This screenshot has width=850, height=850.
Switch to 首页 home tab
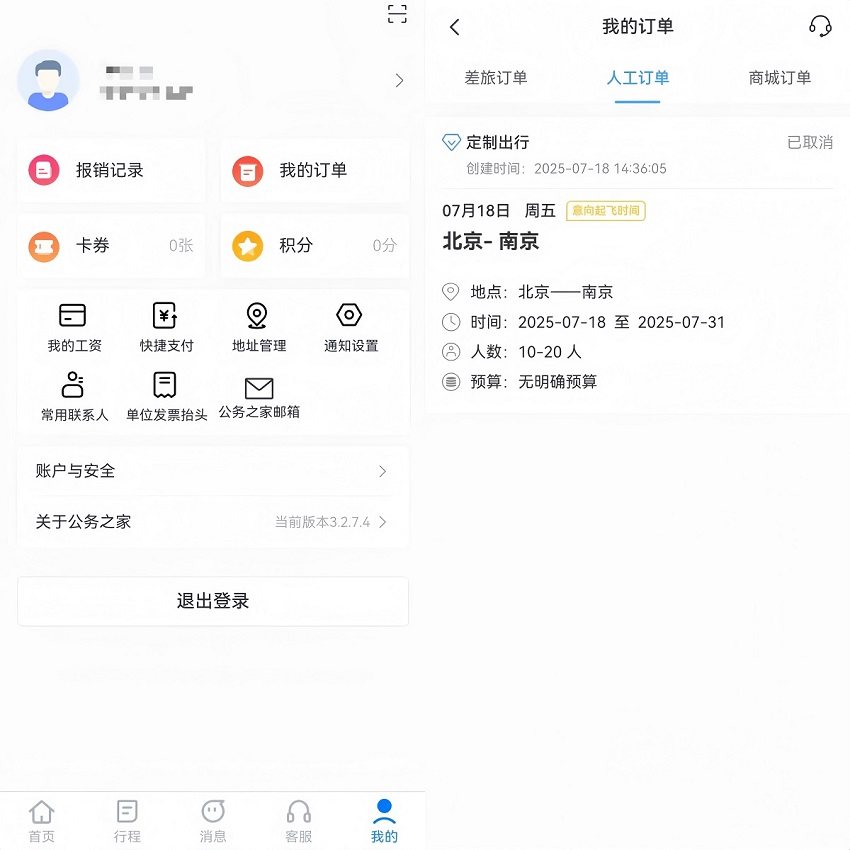[x=42, y=820]
